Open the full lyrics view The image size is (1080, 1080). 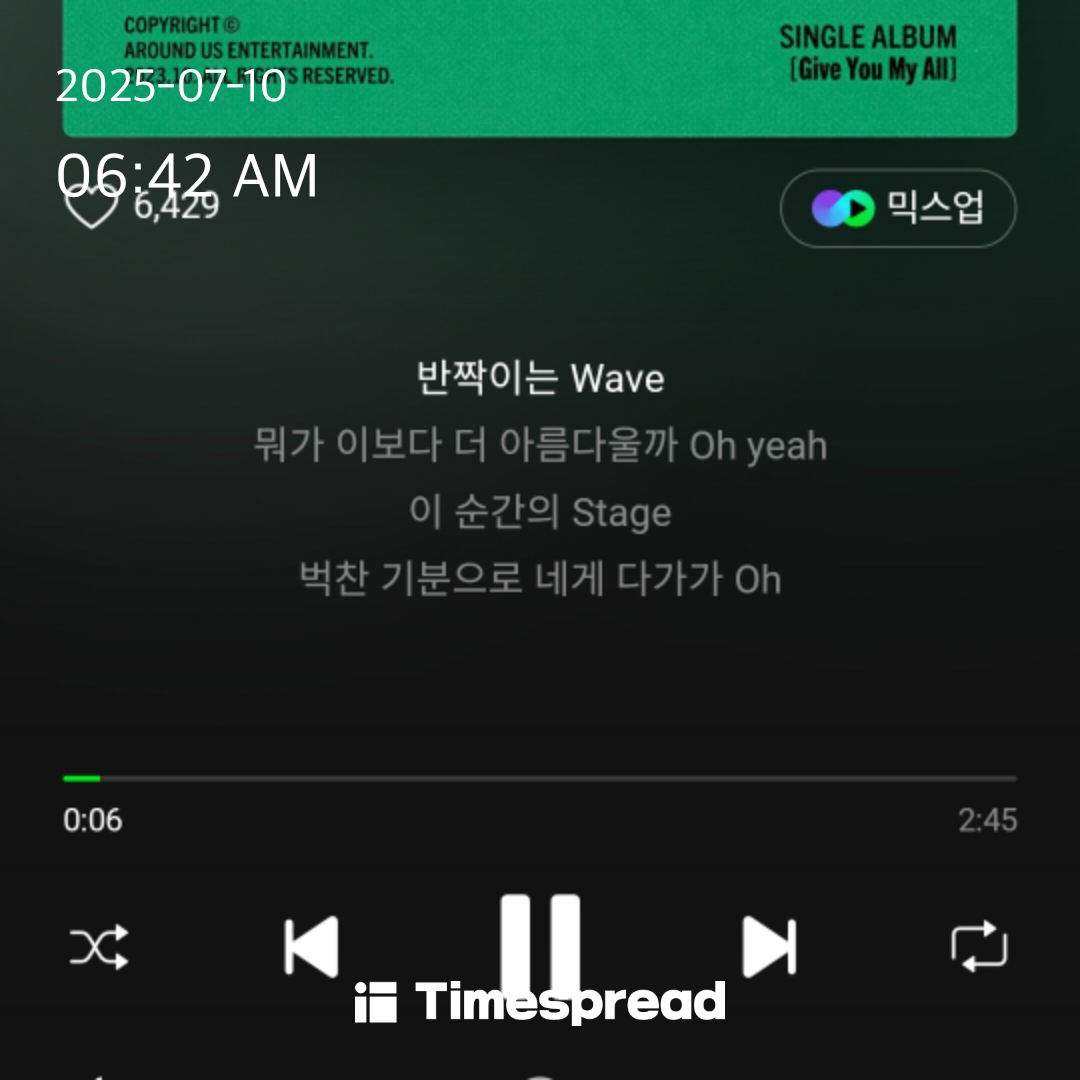[x=540, y=480]
